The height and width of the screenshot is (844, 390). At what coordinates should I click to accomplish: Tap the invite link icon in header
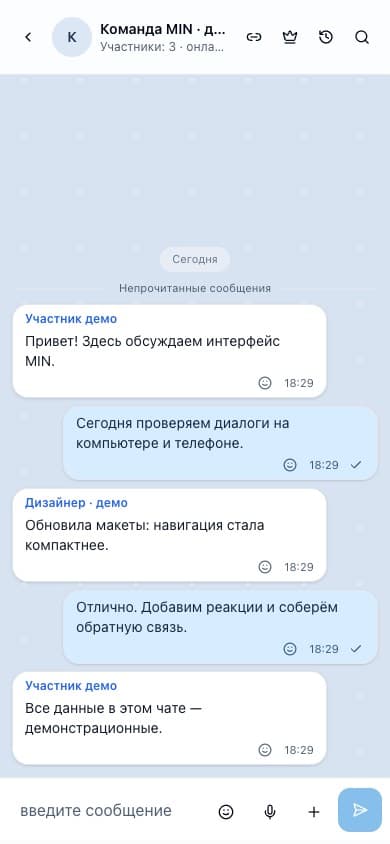(x=254, y=37)
